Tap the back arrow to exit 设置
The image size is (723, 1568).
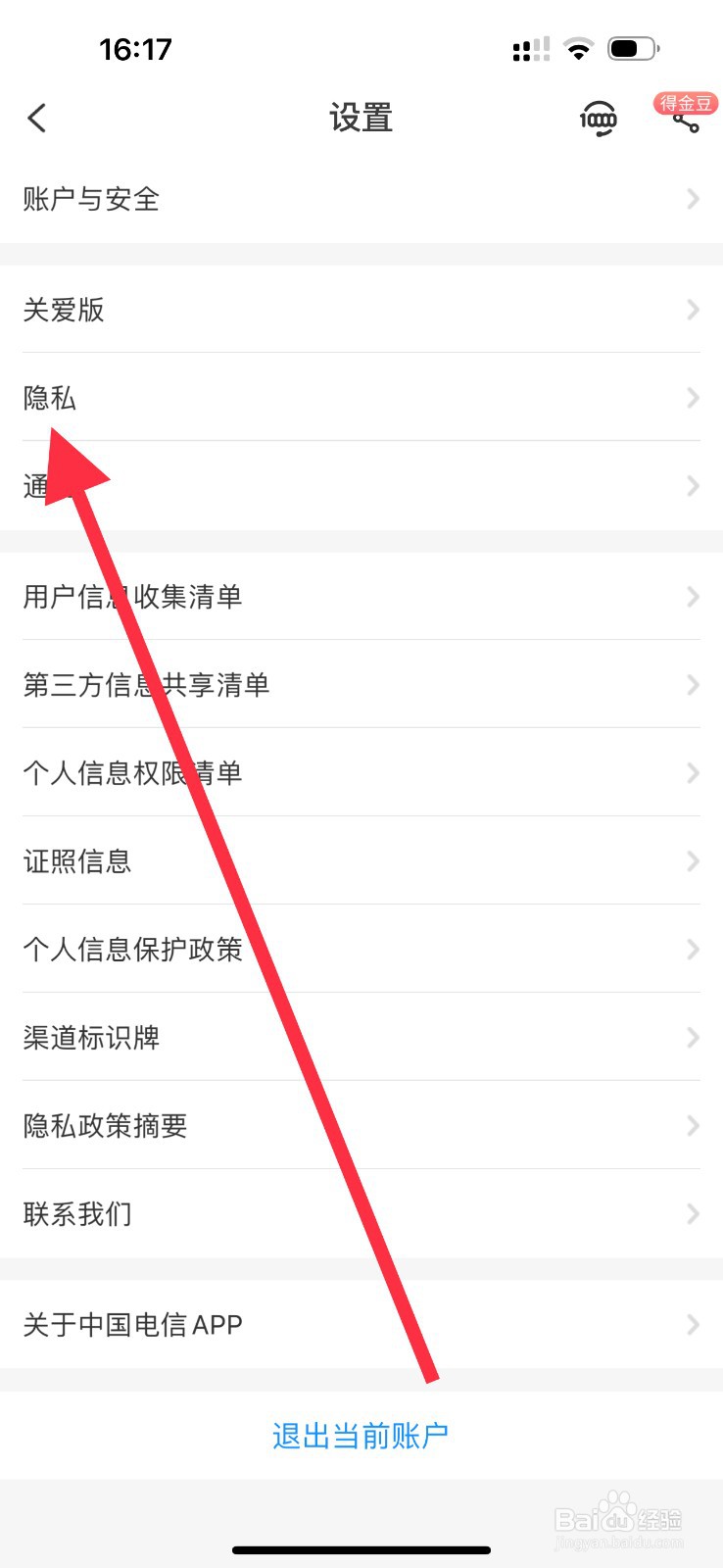tap(36, 117)
